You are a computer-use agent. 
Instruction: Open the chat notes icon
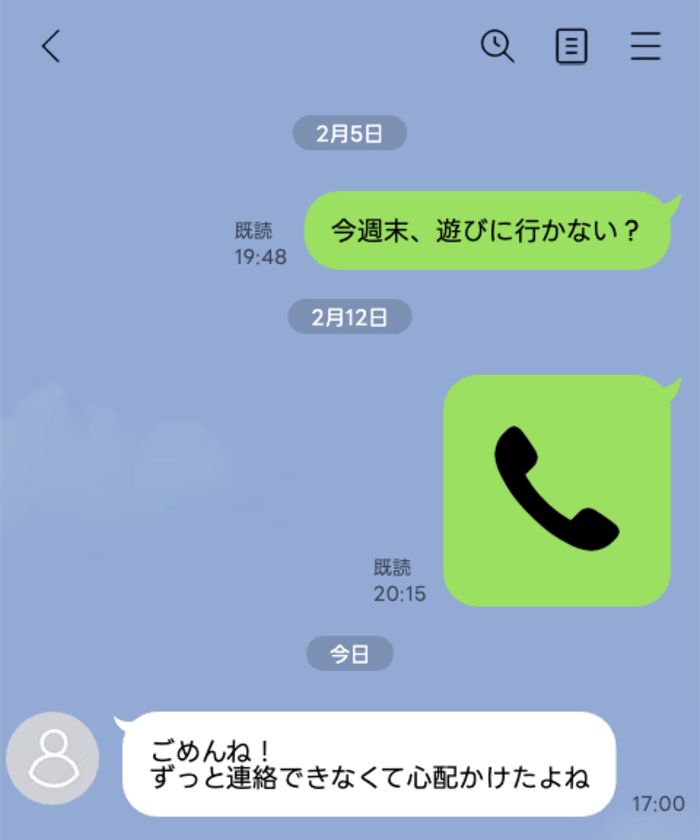click(x=571, y=46)
